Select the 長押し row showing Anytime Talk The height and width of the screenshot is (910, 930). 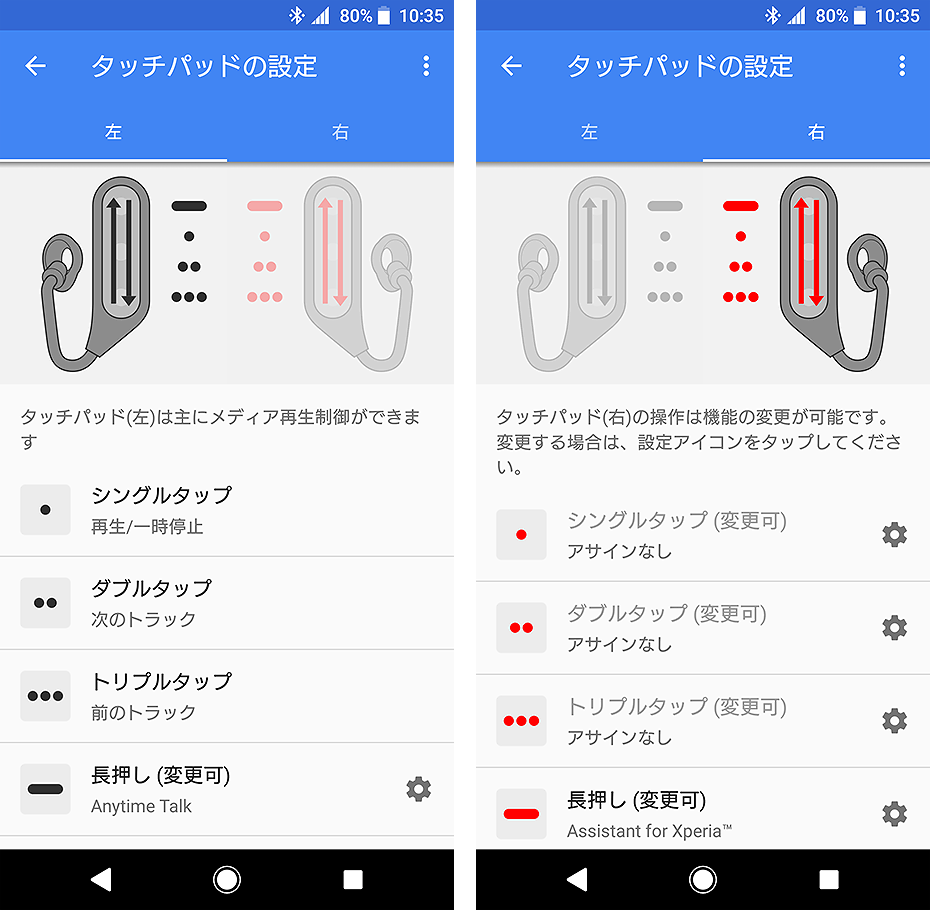200,789
